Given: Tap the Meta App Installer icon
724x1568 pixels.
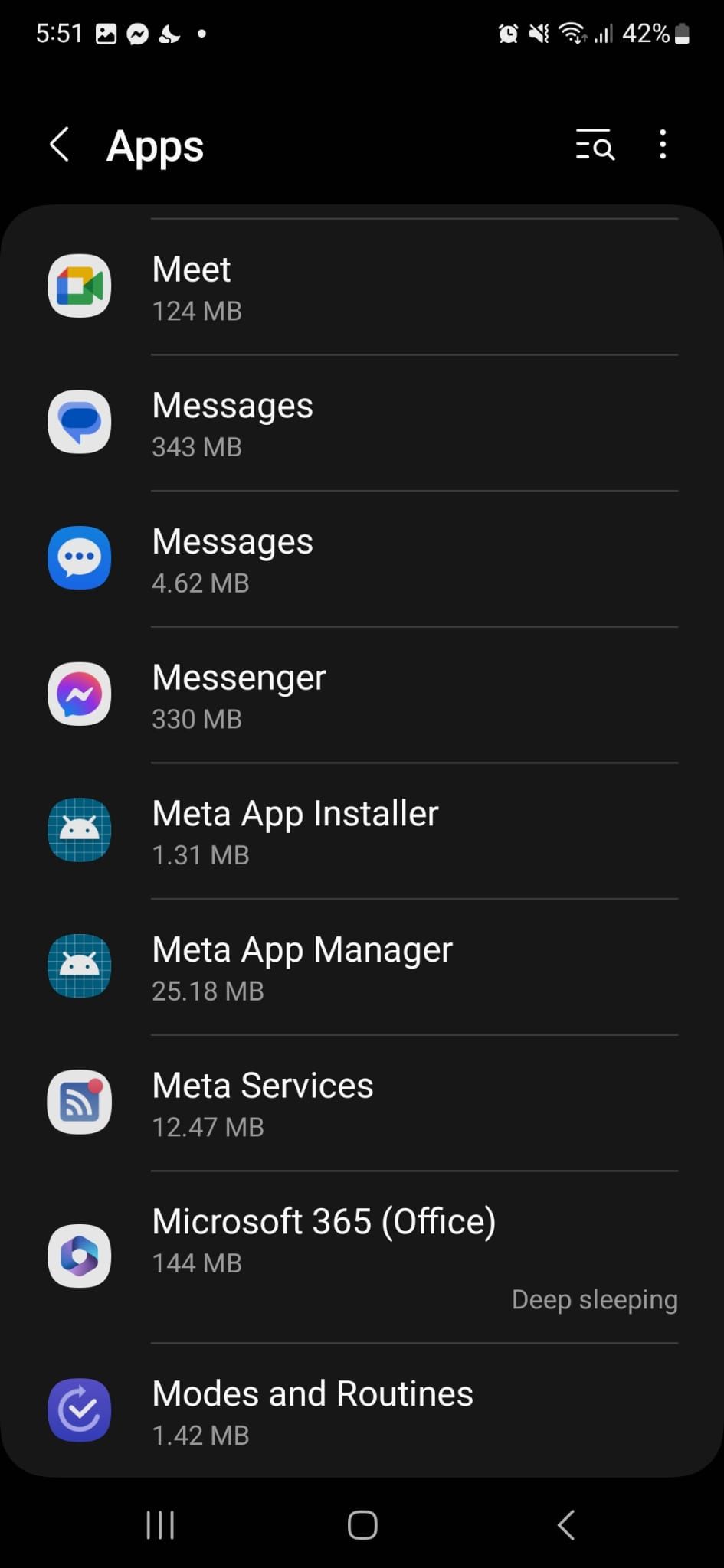Looking at the screenshot, I should [x=79, y=830].
